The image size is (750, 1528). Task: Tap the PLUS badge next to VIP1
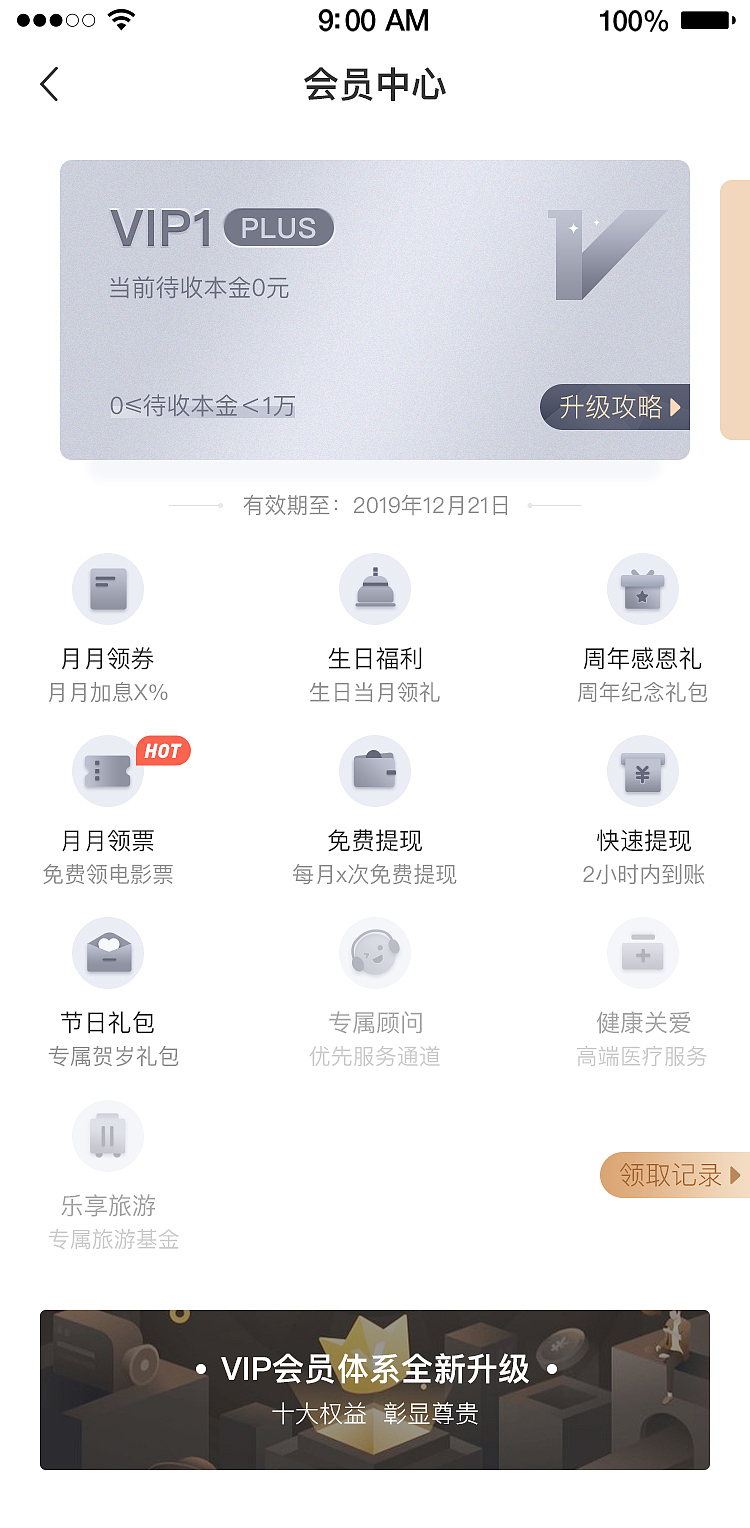[x=278, y=229]
